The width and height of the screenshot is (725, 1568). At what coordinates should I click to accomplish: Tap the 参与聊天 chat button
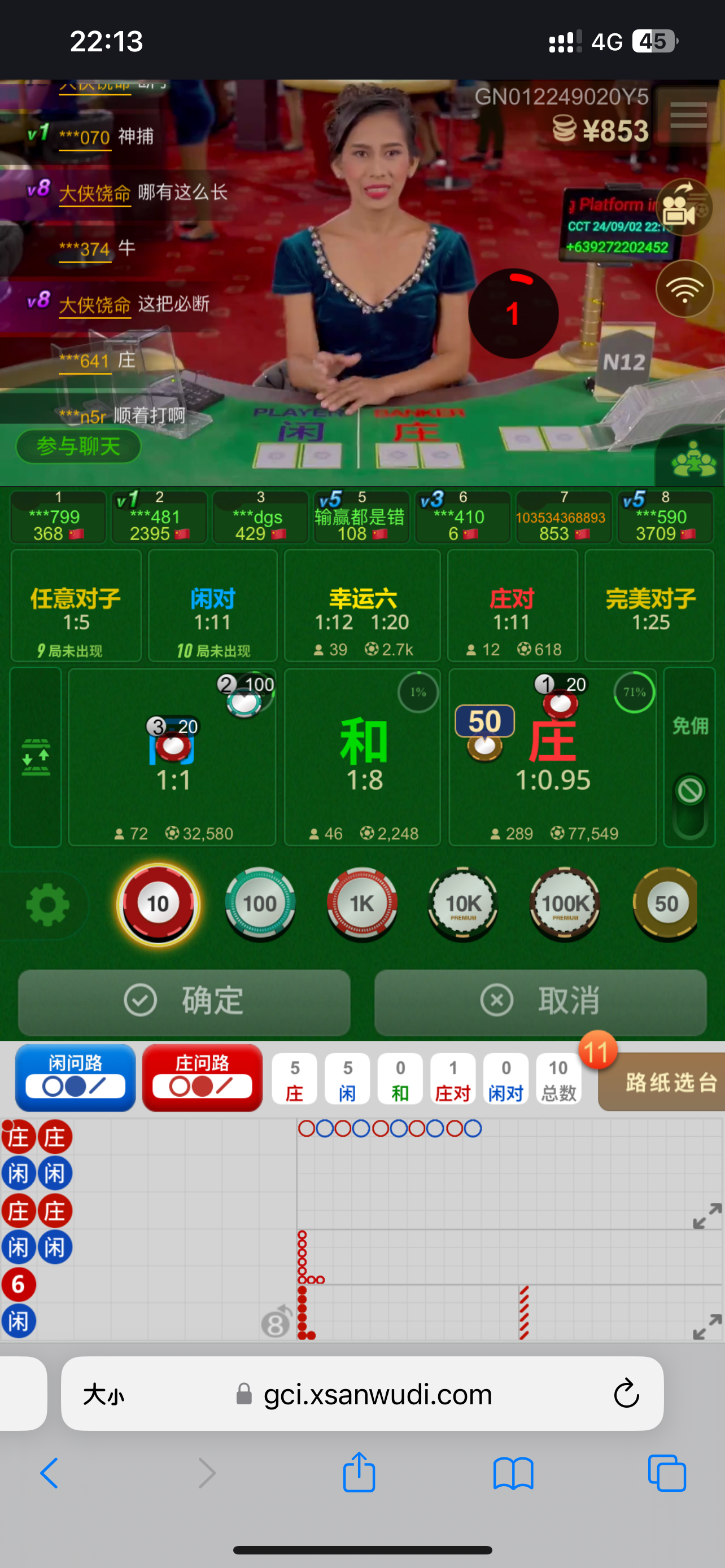pyautogui.click(x=78, y=446)
